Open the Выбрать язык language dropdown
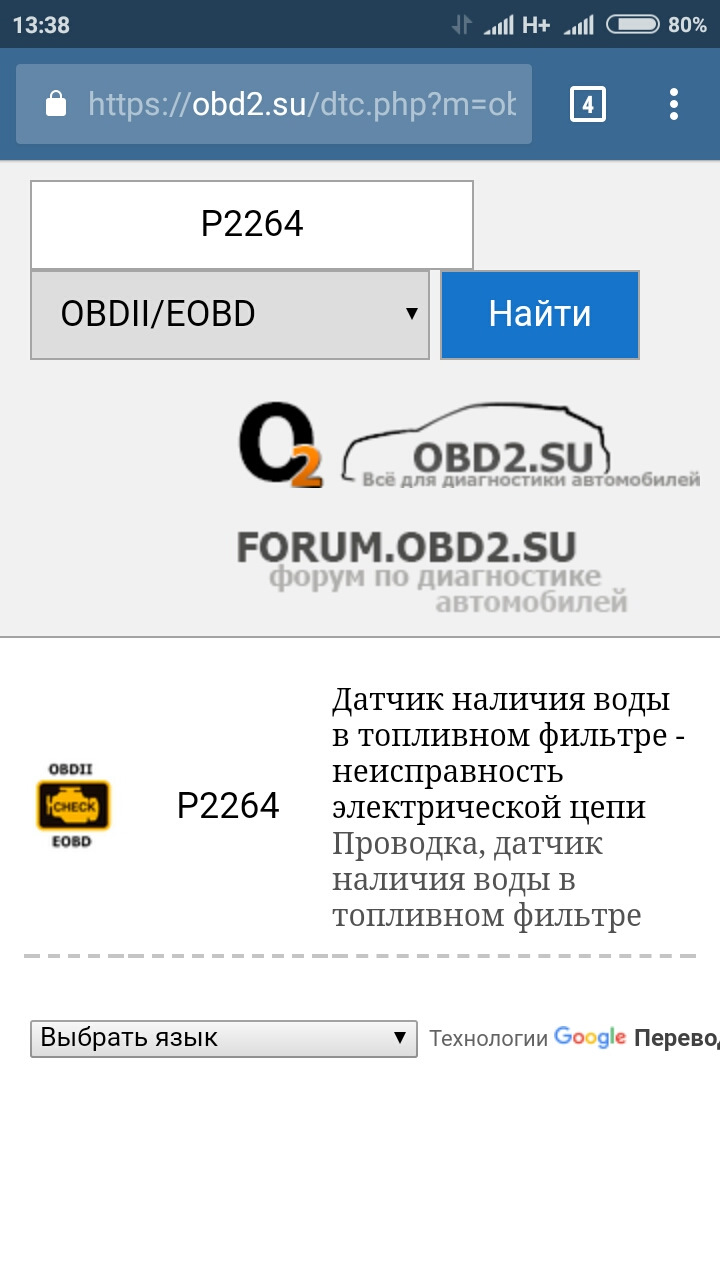This screenshot has width=720, height=1280. pyautogui.click(x=224, y=1038)
